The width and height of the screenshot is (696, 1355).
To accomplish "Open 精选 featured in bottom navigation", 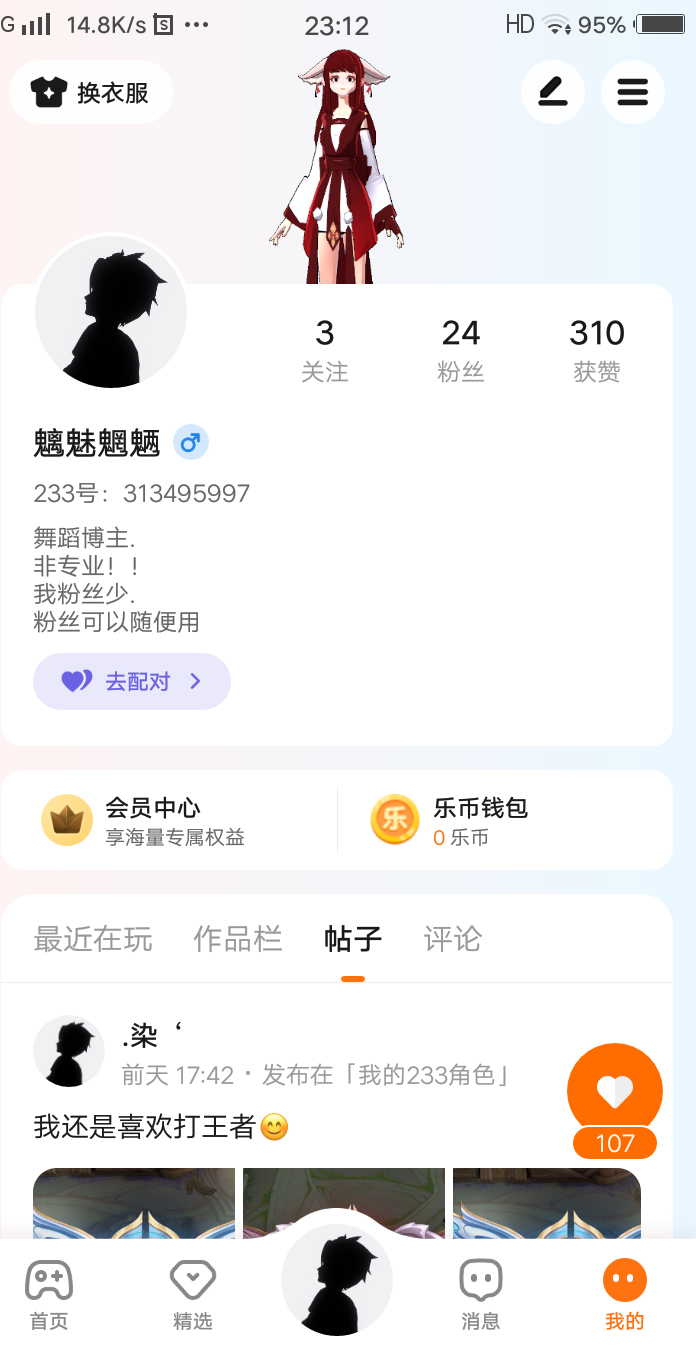I will (x=193, y=1295).
